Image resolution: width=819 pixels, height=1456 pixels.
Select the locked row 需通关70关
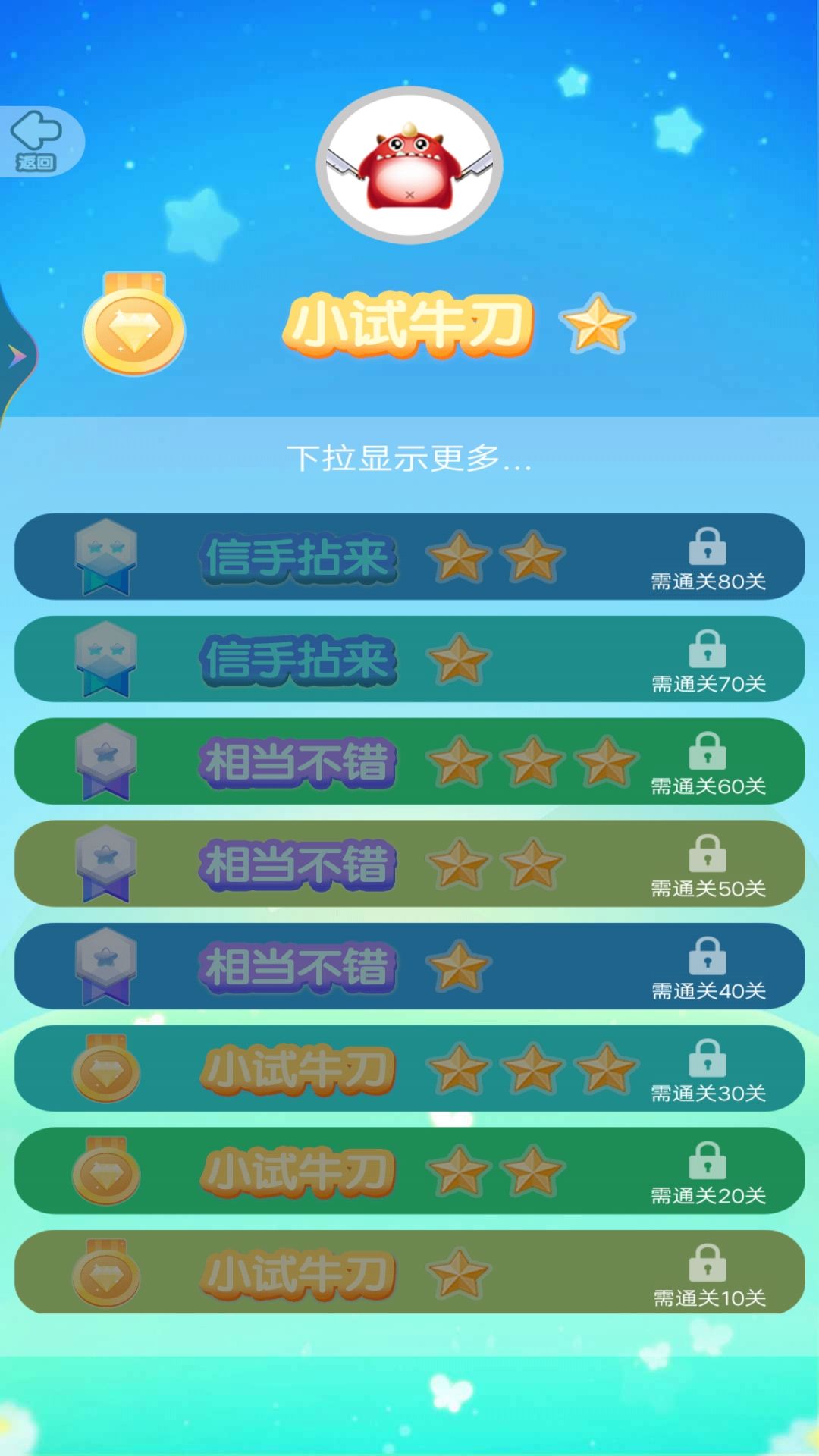tap(409, 659)
